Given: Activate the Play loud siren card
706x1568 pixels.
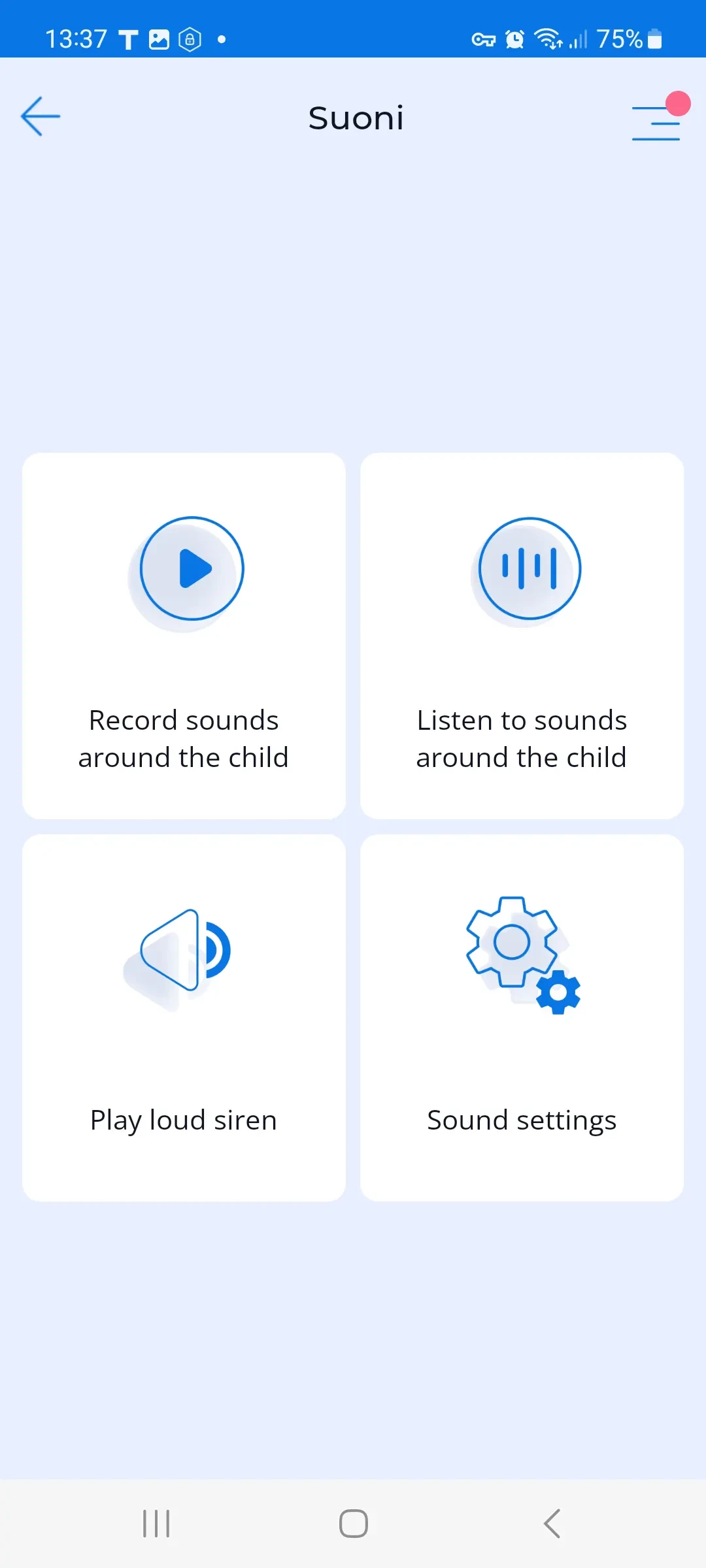Looking at the screenshot, I should (184, 1017).
